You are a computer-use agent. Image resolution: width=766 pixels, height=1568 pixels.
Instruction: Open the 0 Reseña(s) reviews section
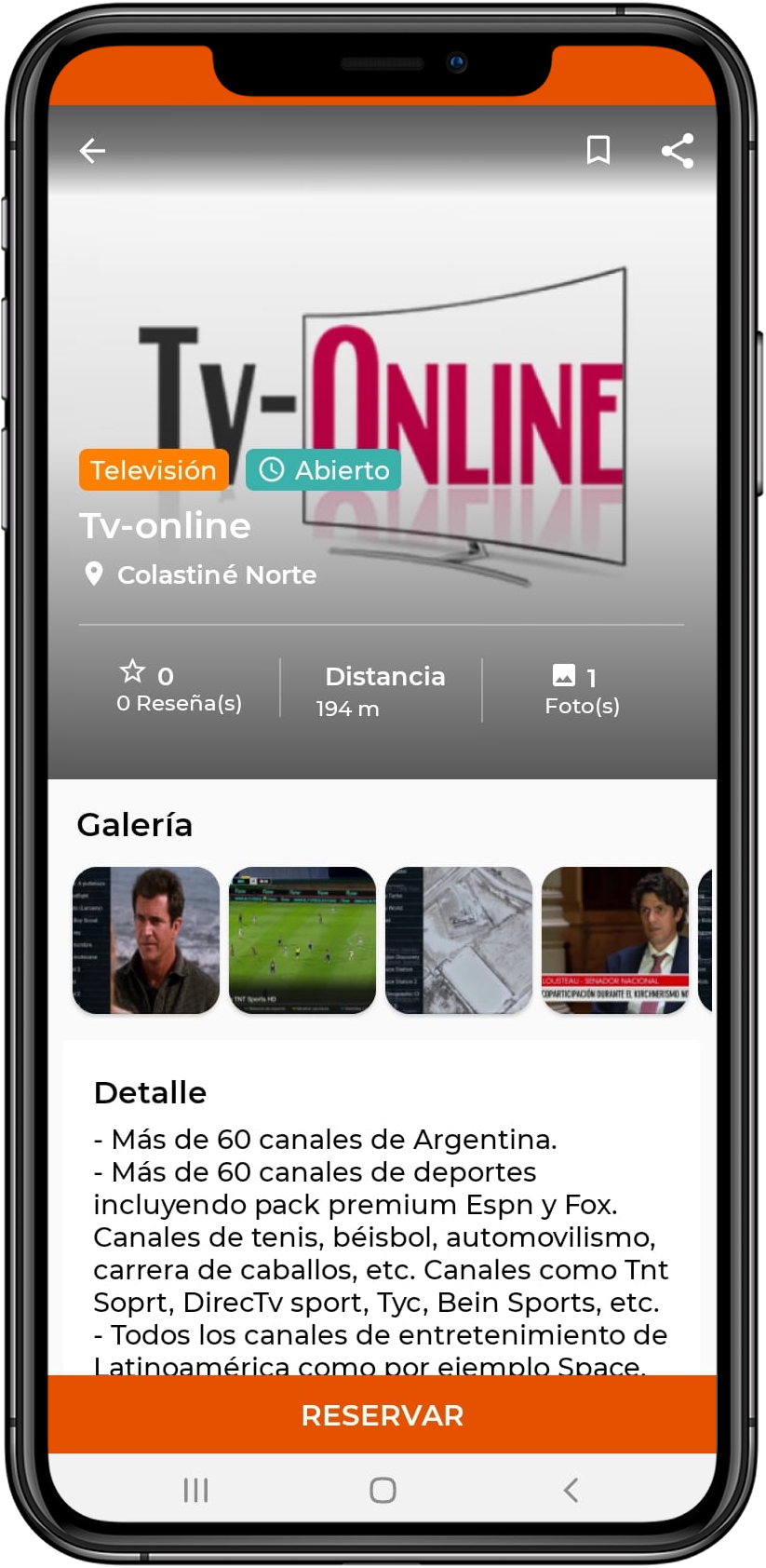179,688
